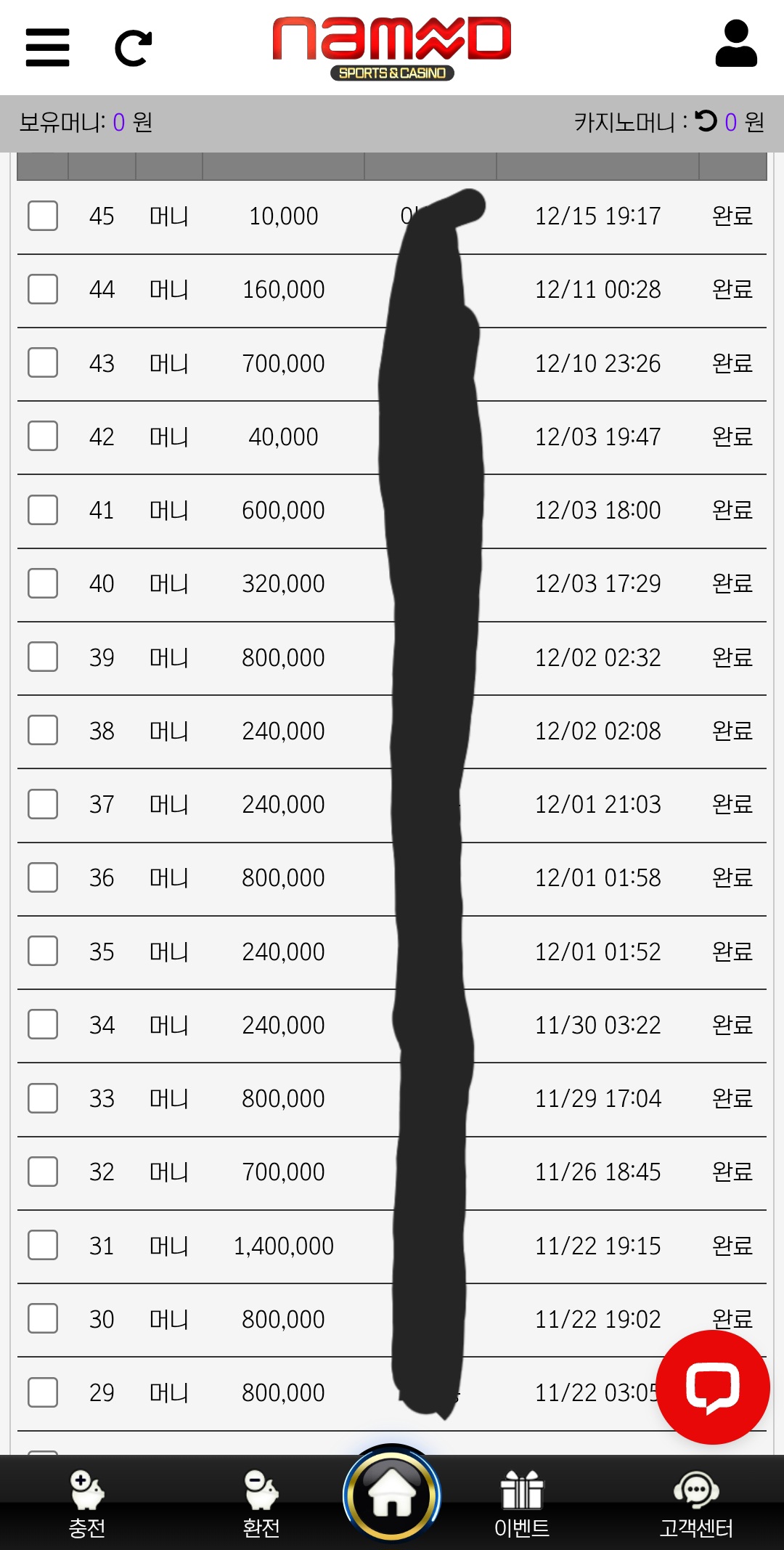This screenshot has height=1550, width=784.
Task: Check the box for row 44
Action: click(x=43, y=289)
